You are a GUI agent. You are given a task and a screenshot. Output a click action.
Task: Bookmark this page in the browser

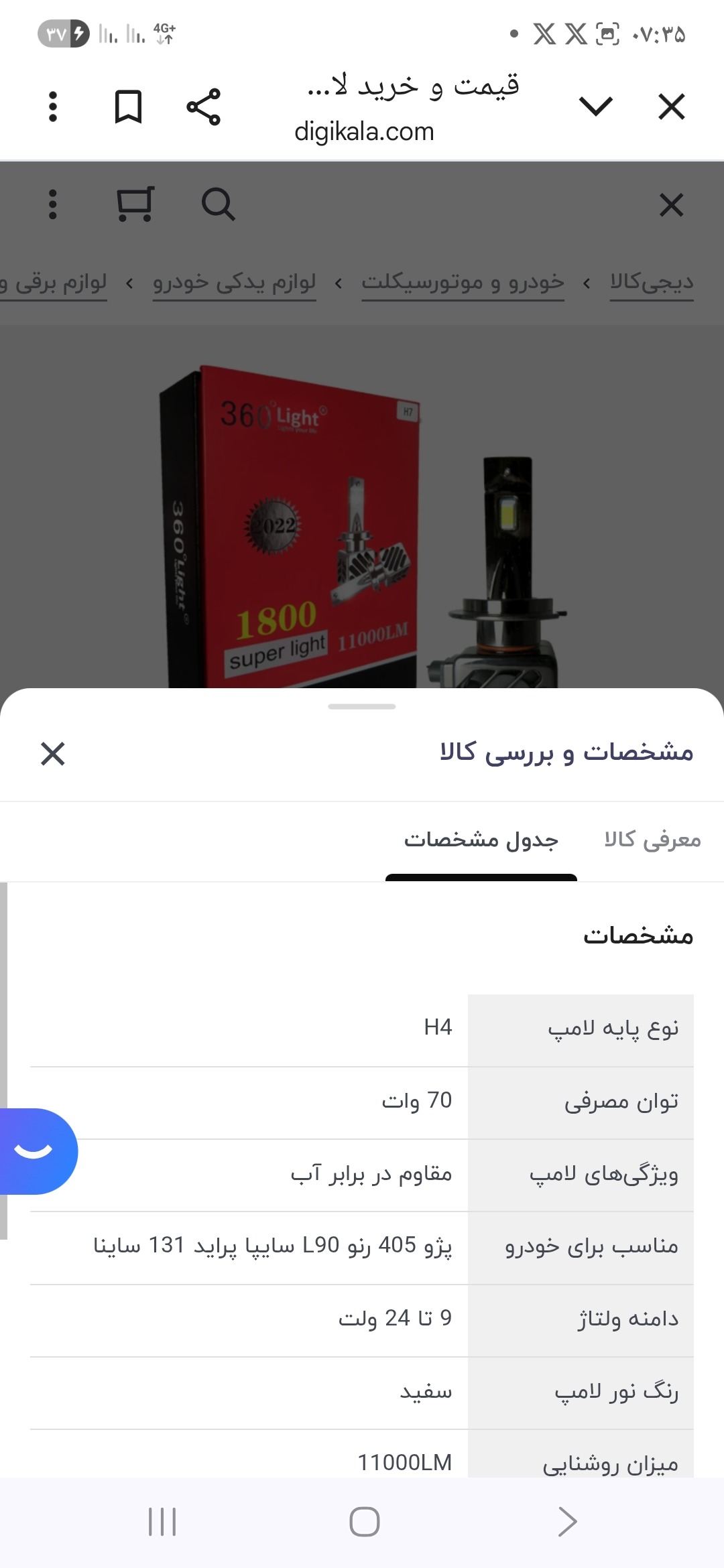coord(128,107)
